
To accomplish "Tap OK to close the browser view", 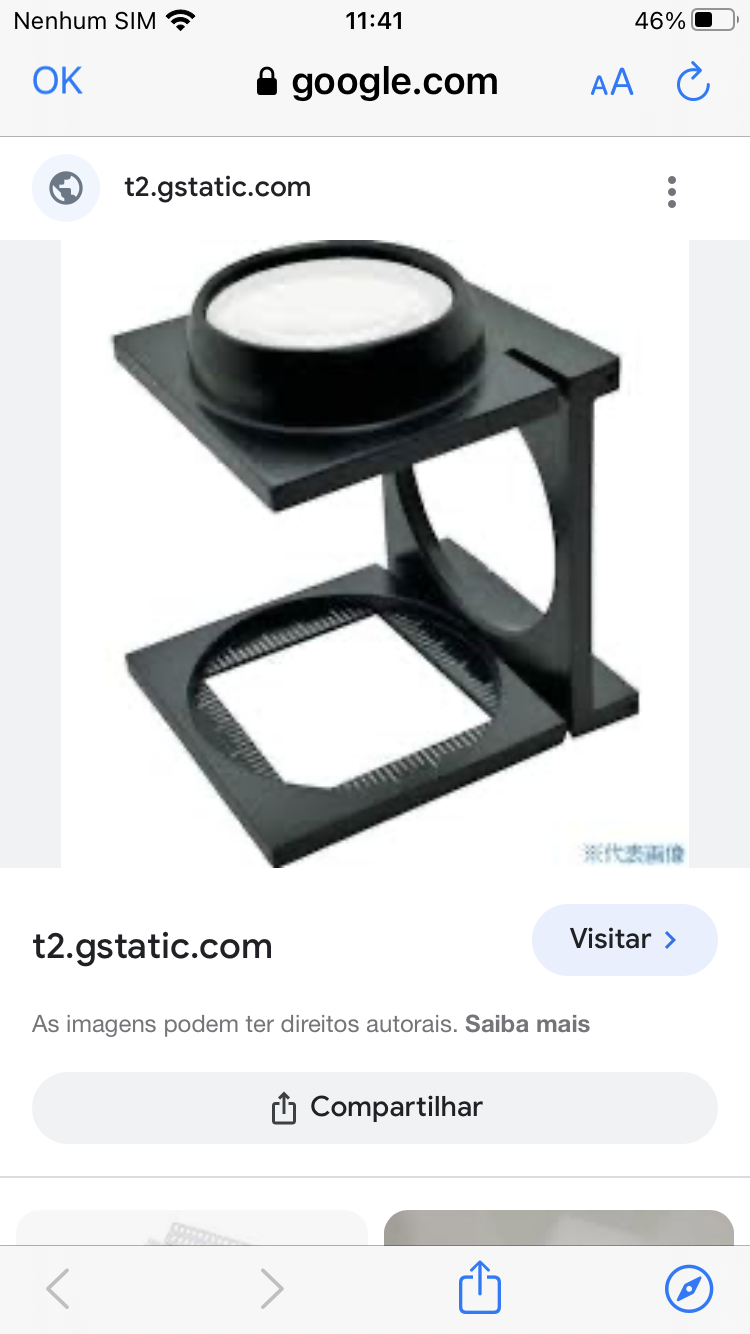I will click(x=57, y=81).
